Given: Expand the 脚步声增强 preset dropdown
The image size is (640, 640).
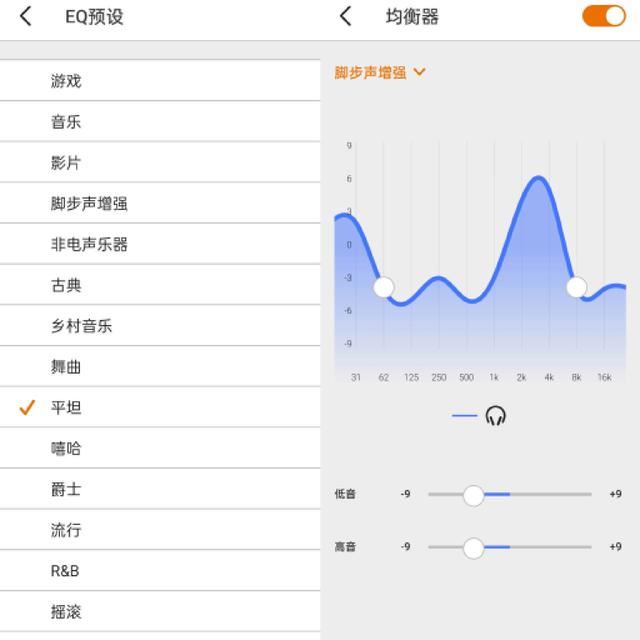Looking at the screenshot, I should click(x=380, y=72).
